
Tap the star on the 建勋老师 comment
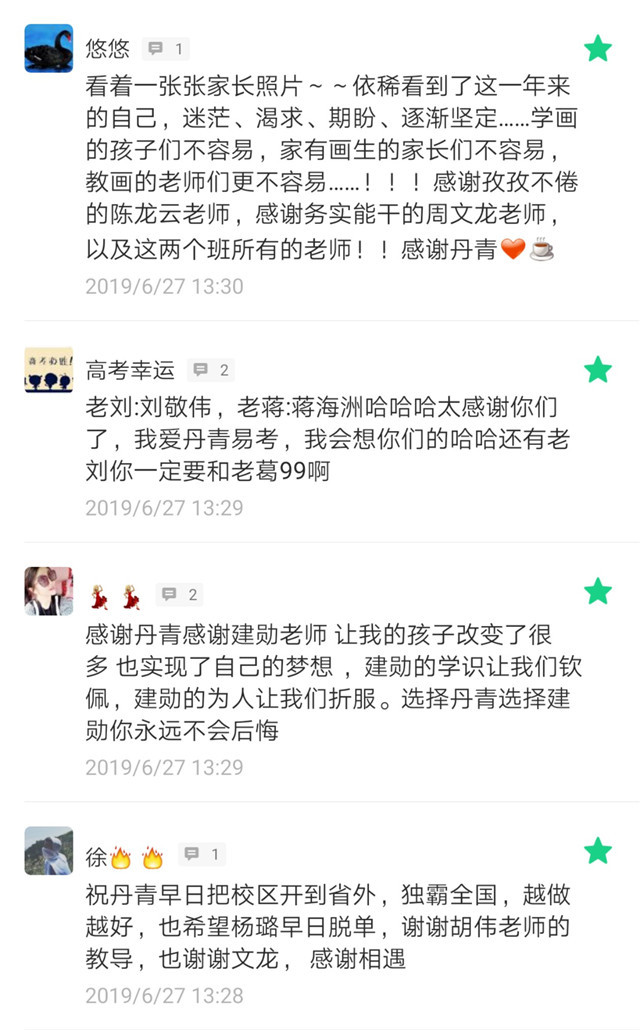(x=597, y=591)
